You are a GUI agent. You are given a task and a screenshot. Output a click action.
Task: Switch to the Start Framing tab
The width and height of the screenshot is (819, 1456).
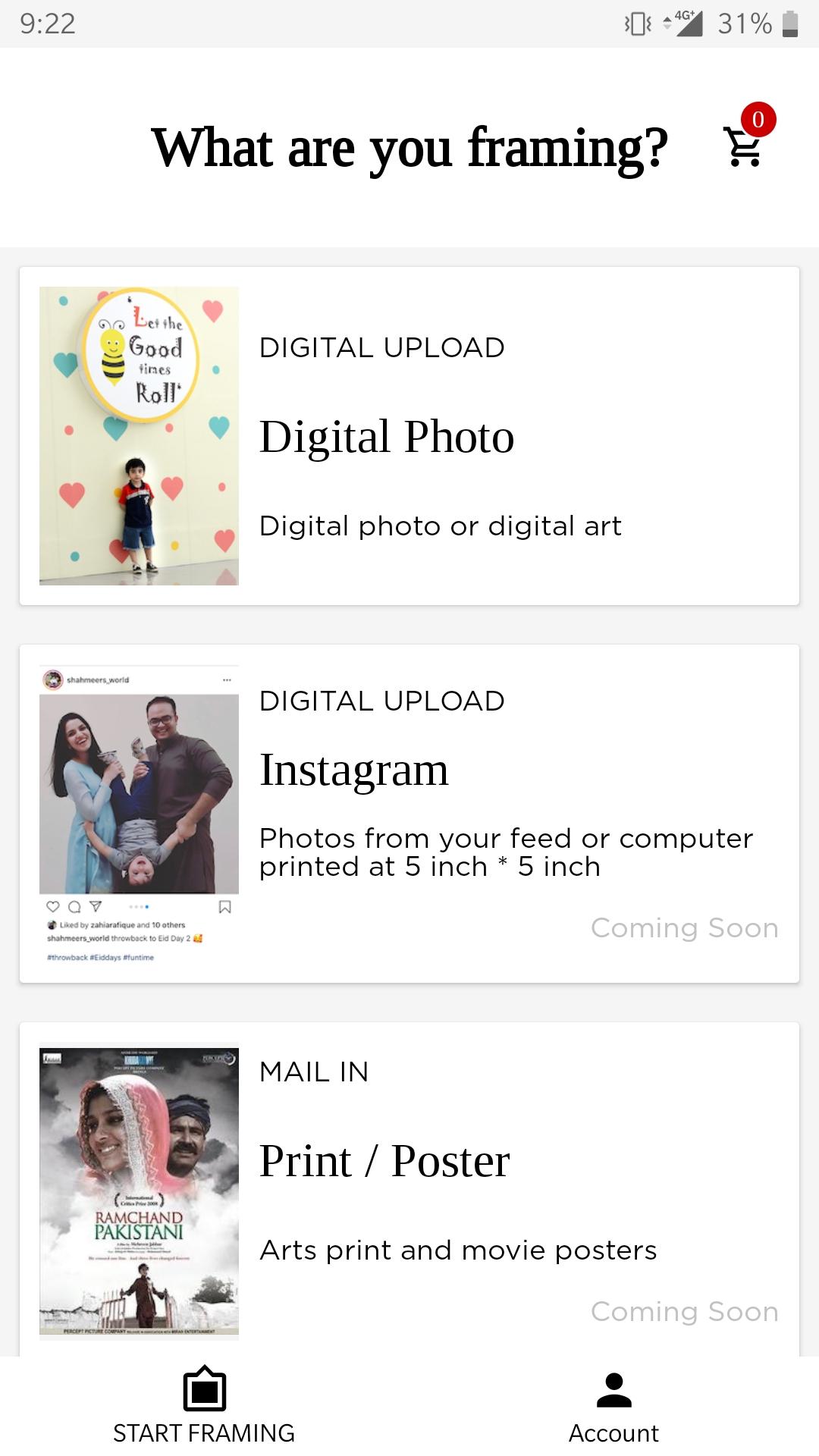pos(204,1407)
